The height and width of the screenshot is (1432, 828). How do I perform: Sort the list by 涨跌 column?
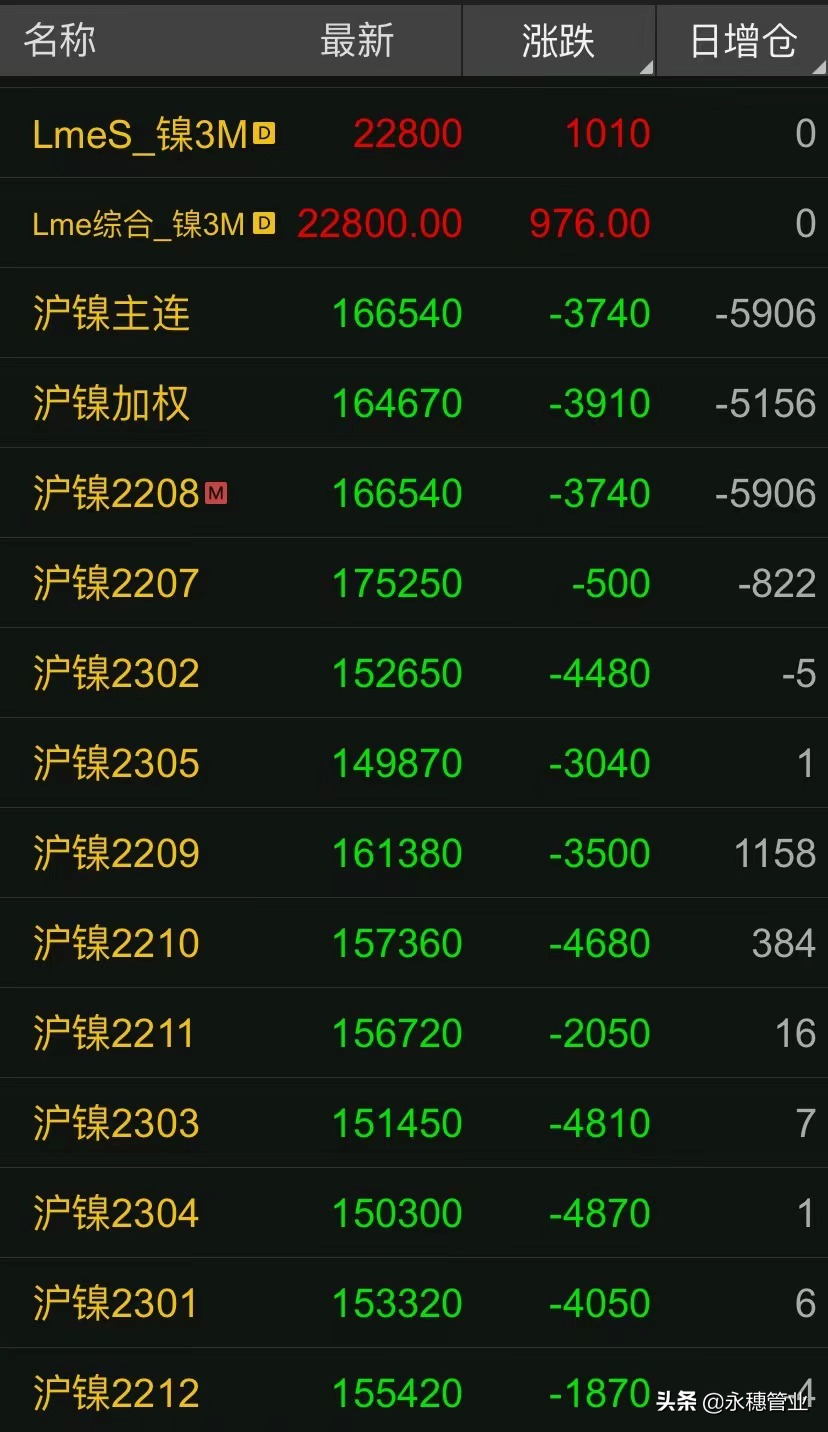click(x=558, y=41)
